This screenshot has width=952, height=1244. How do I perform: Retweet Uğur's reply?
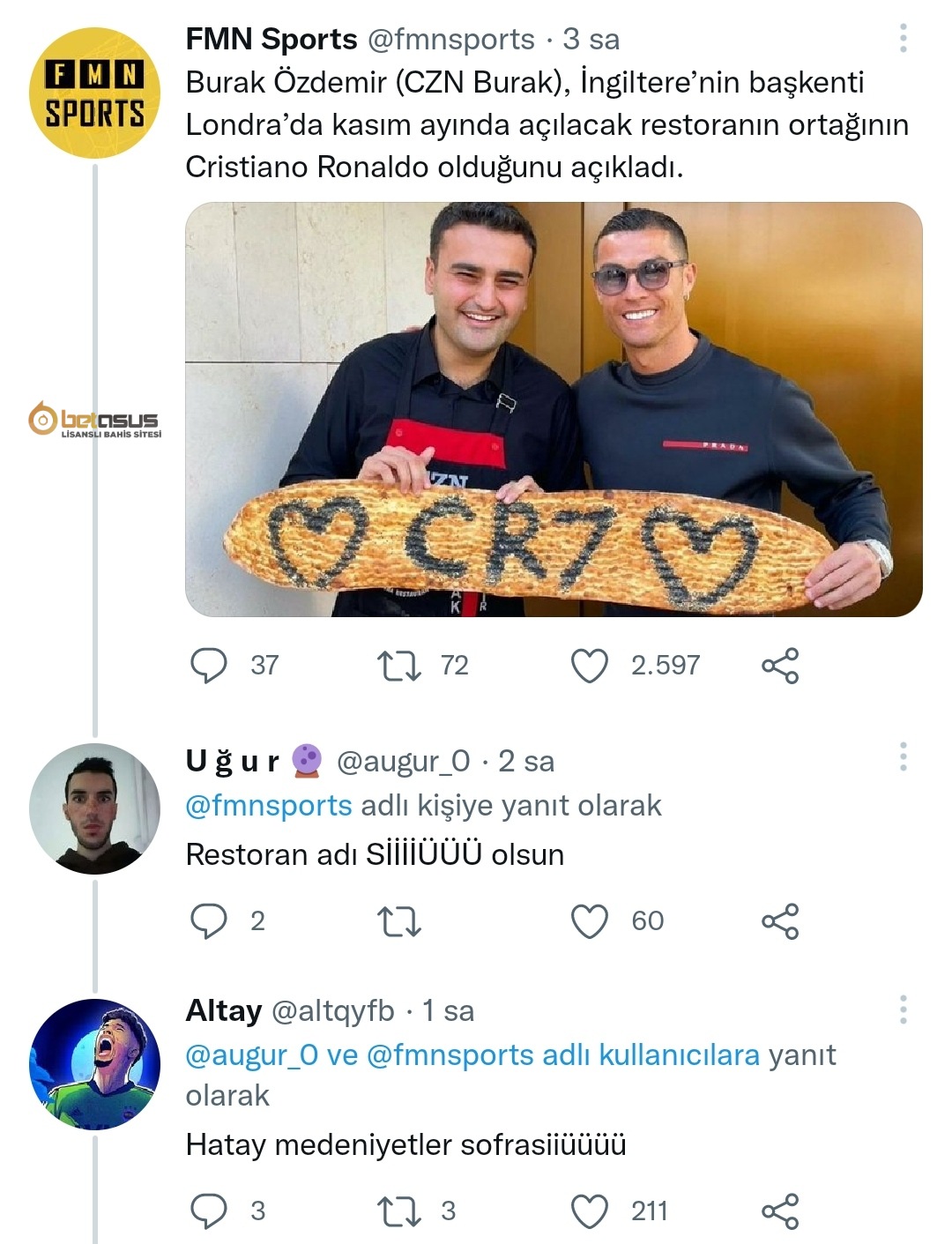(x=398, y=921)
